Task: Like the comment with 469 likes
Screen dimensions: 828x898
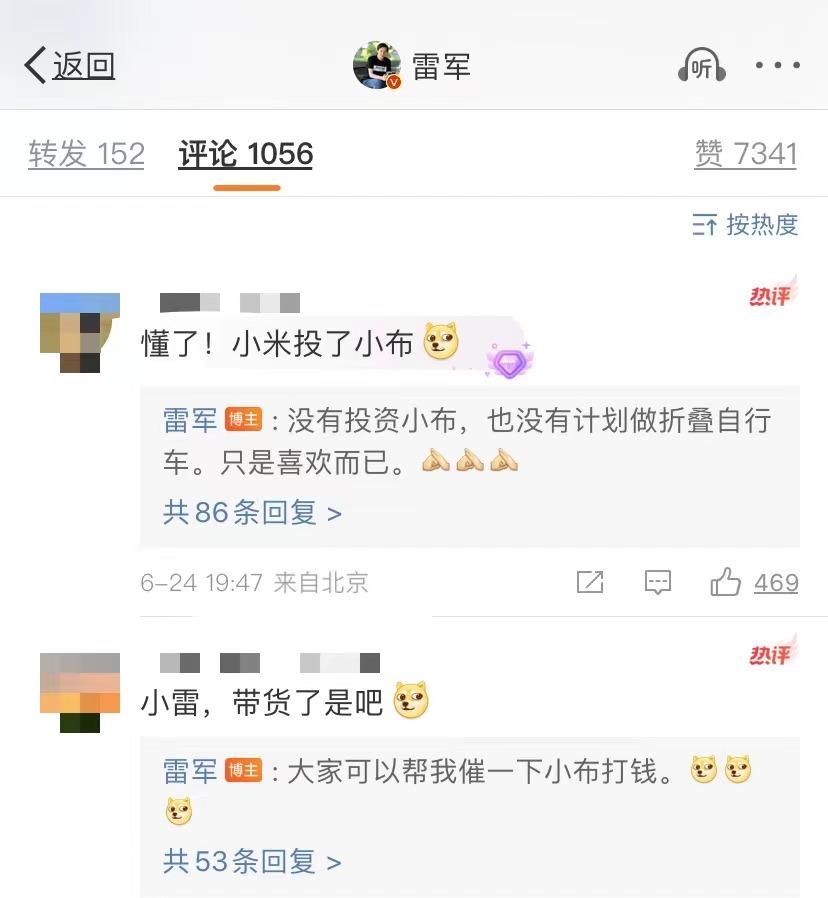Action: click(x=726, y=582)
